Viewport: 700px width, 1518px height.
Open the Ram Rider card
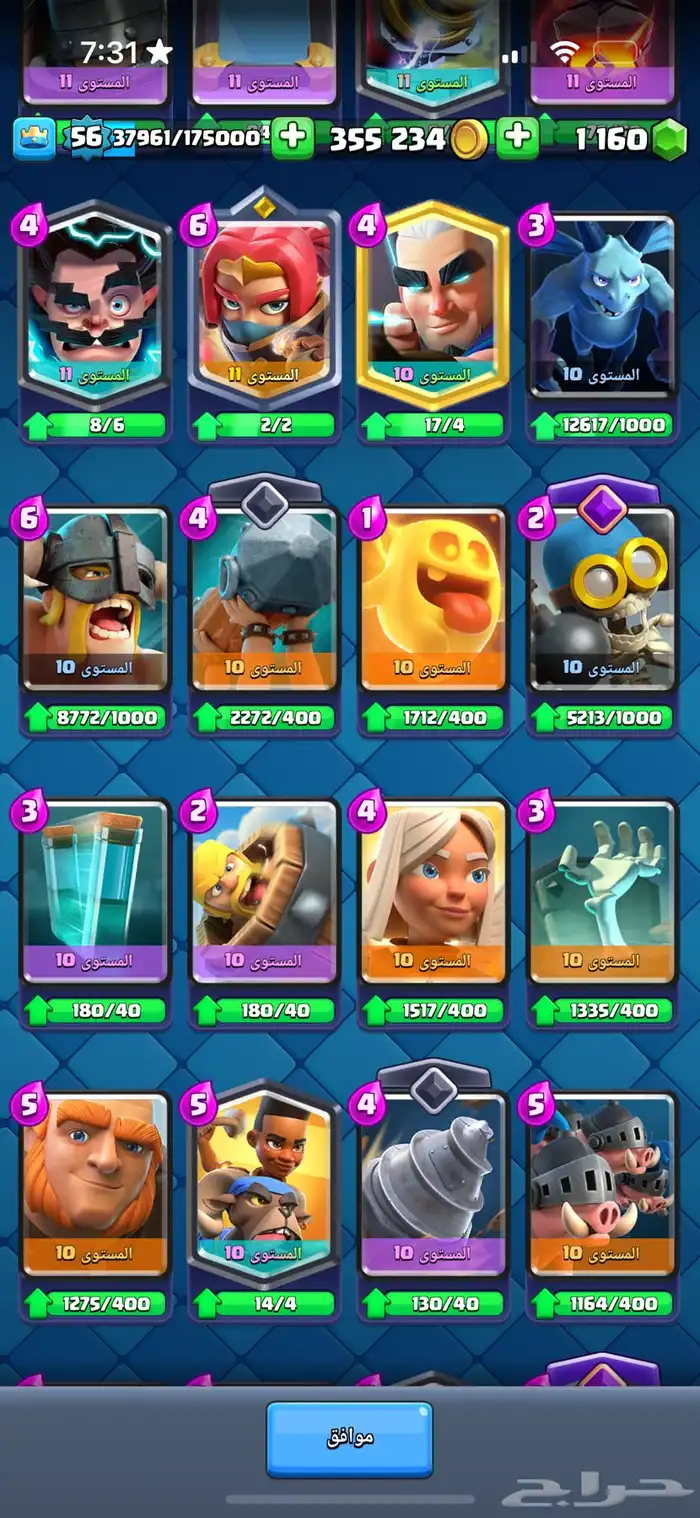pyautogui.click(x=264, y=1182)
